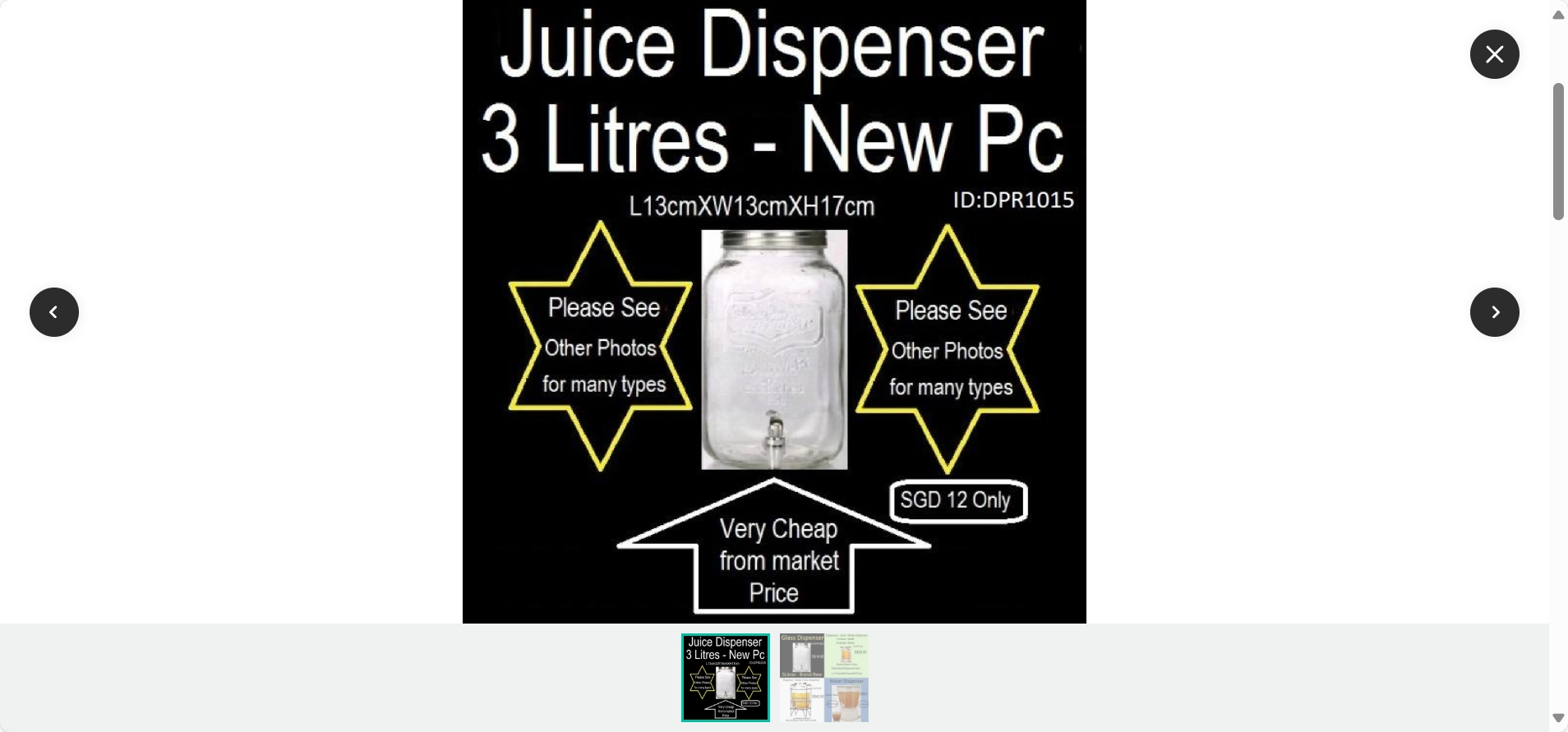Select the Juice Dispenser thumbnail
1568x732 pixels.
tap(725, 678)
